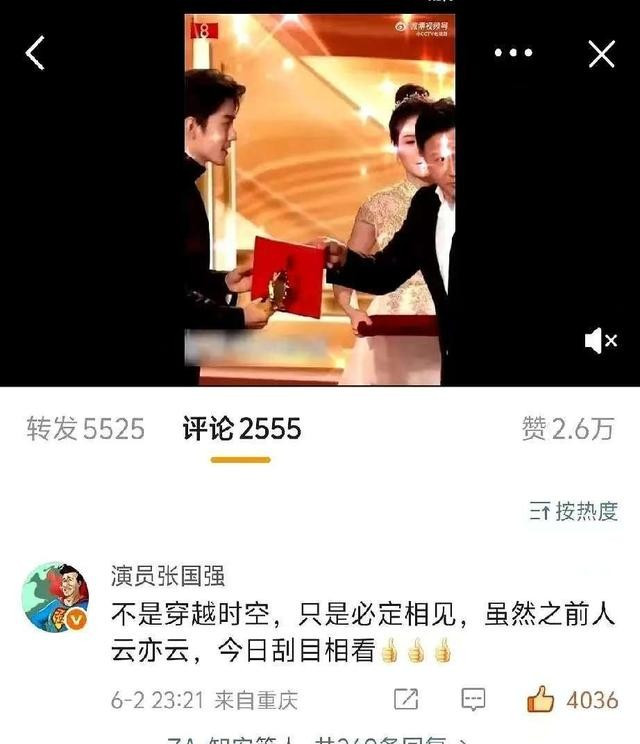Image resolution: width=640 pixels, height=744 pixels.
Task: Close the video viewer
Action: 601,53
